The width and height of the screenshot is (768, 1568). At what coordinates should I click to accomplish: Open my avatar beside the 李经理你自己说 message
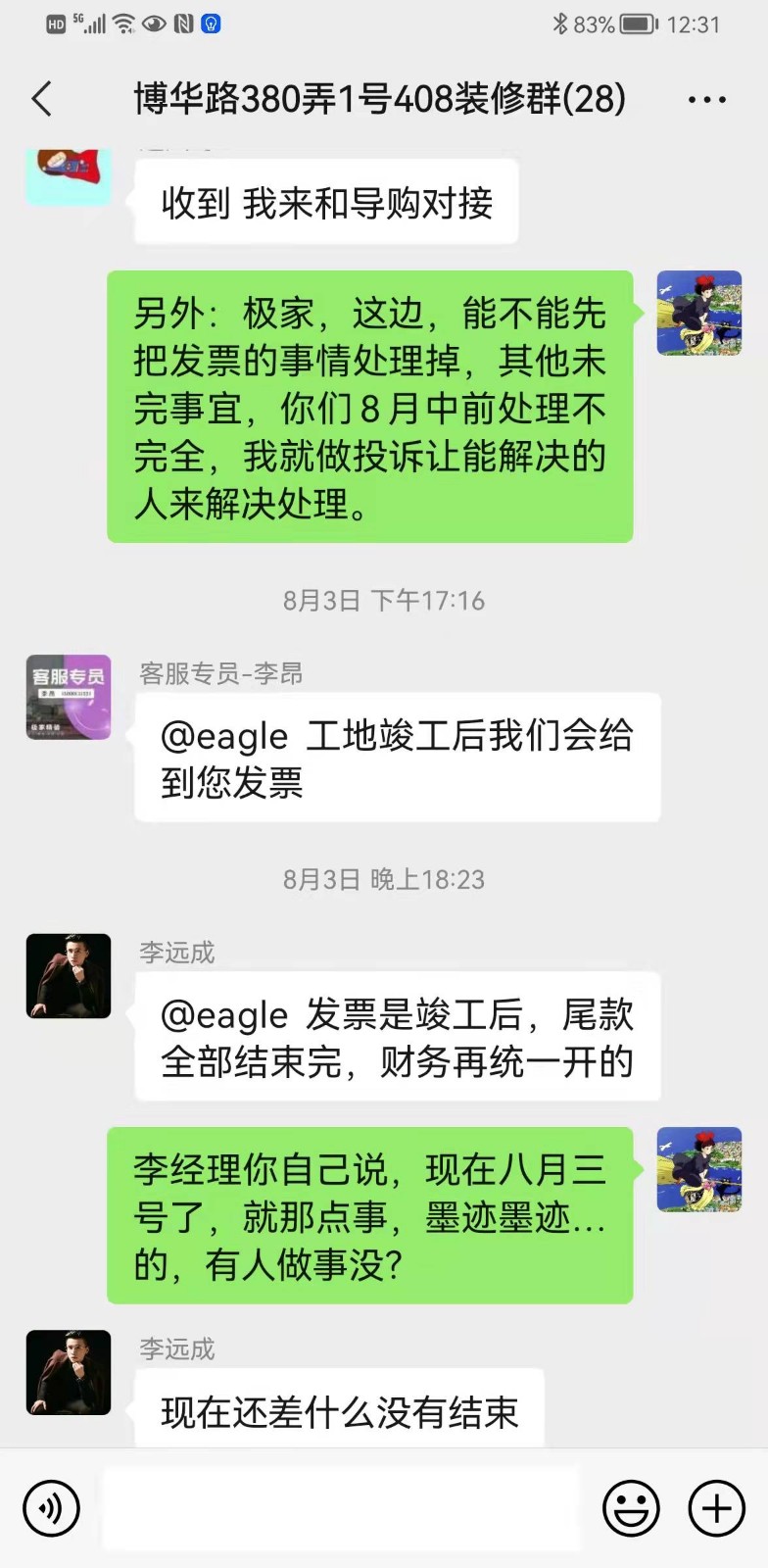coord(698,1170)
